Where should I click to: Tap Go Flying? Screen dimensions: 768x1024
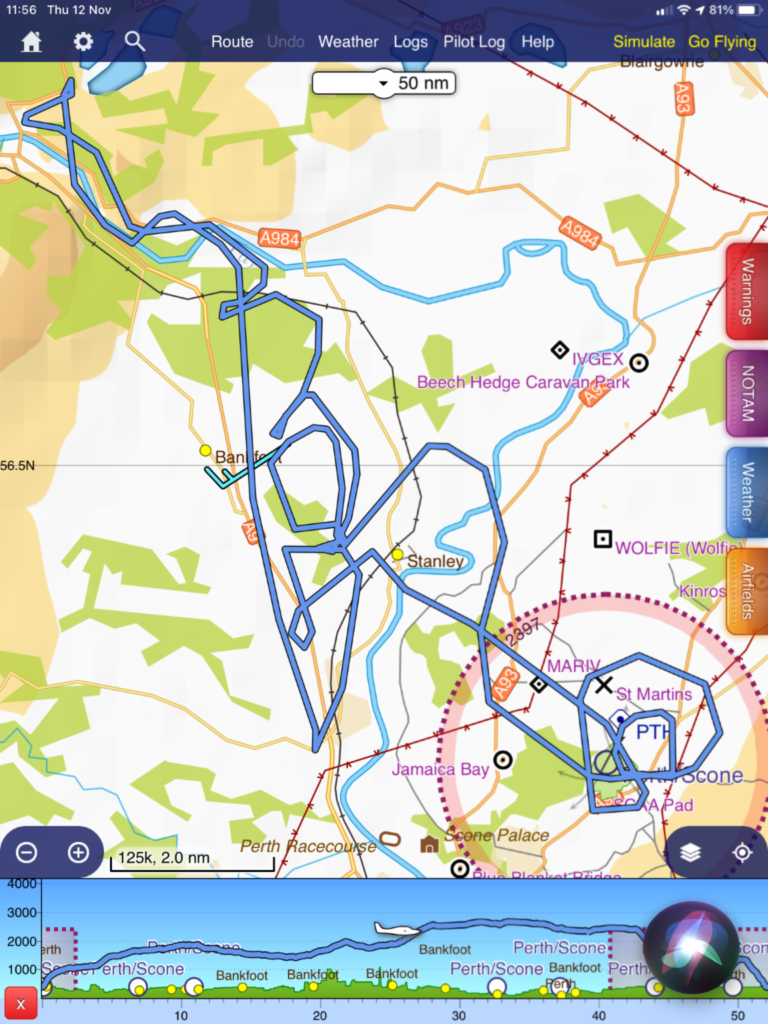(x=722, y=42)
